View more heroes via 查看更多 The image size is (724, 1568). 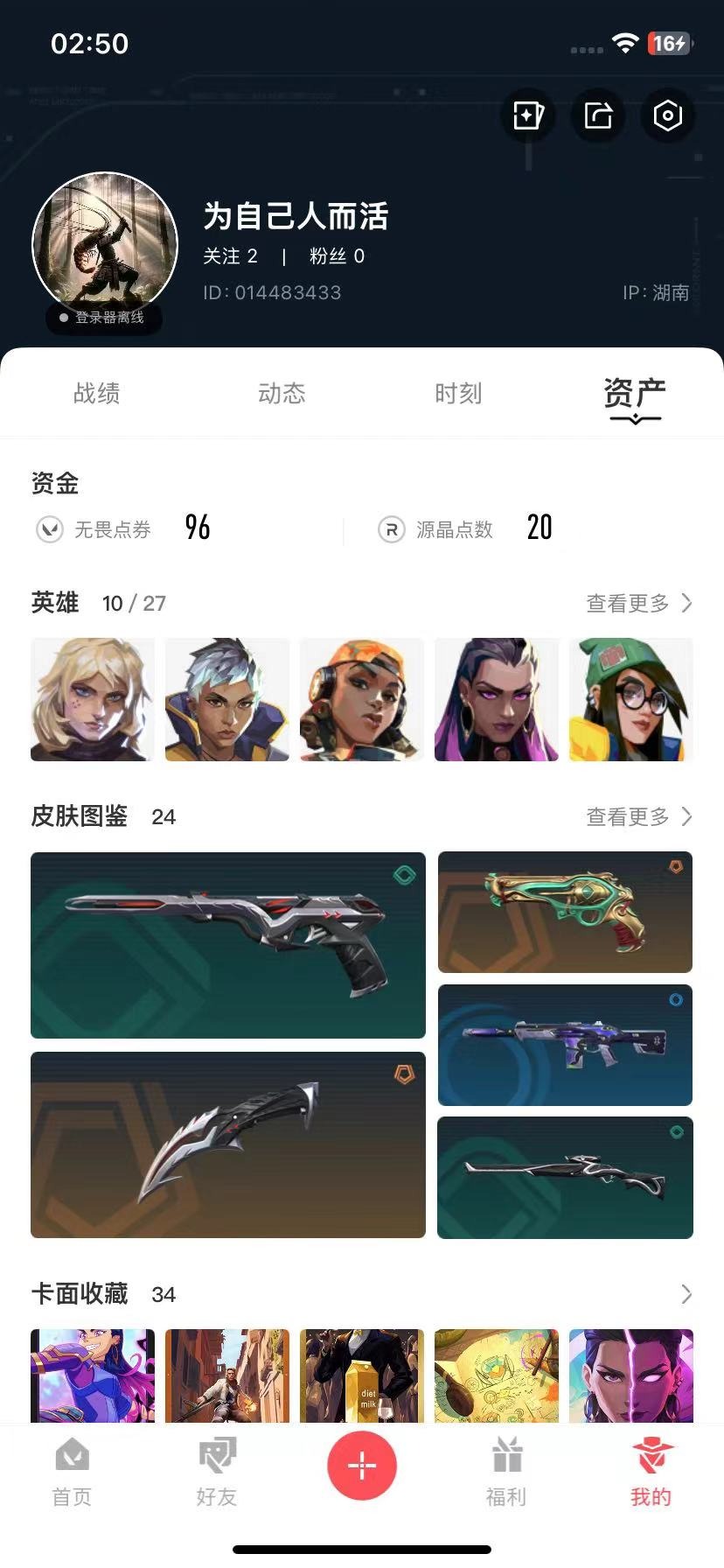pos(638,603)
